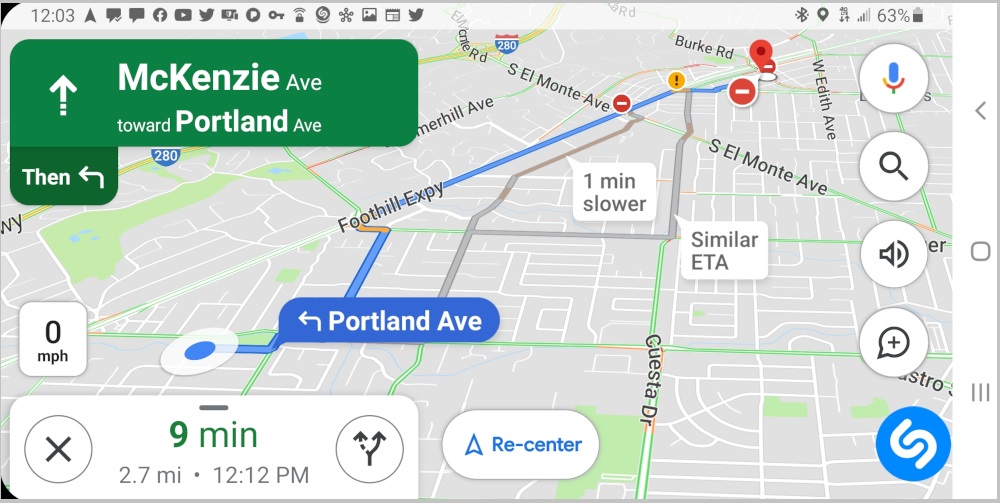Toggle navigation voice sound
The height and width of the screenshot is (503, 1000).
894,254
